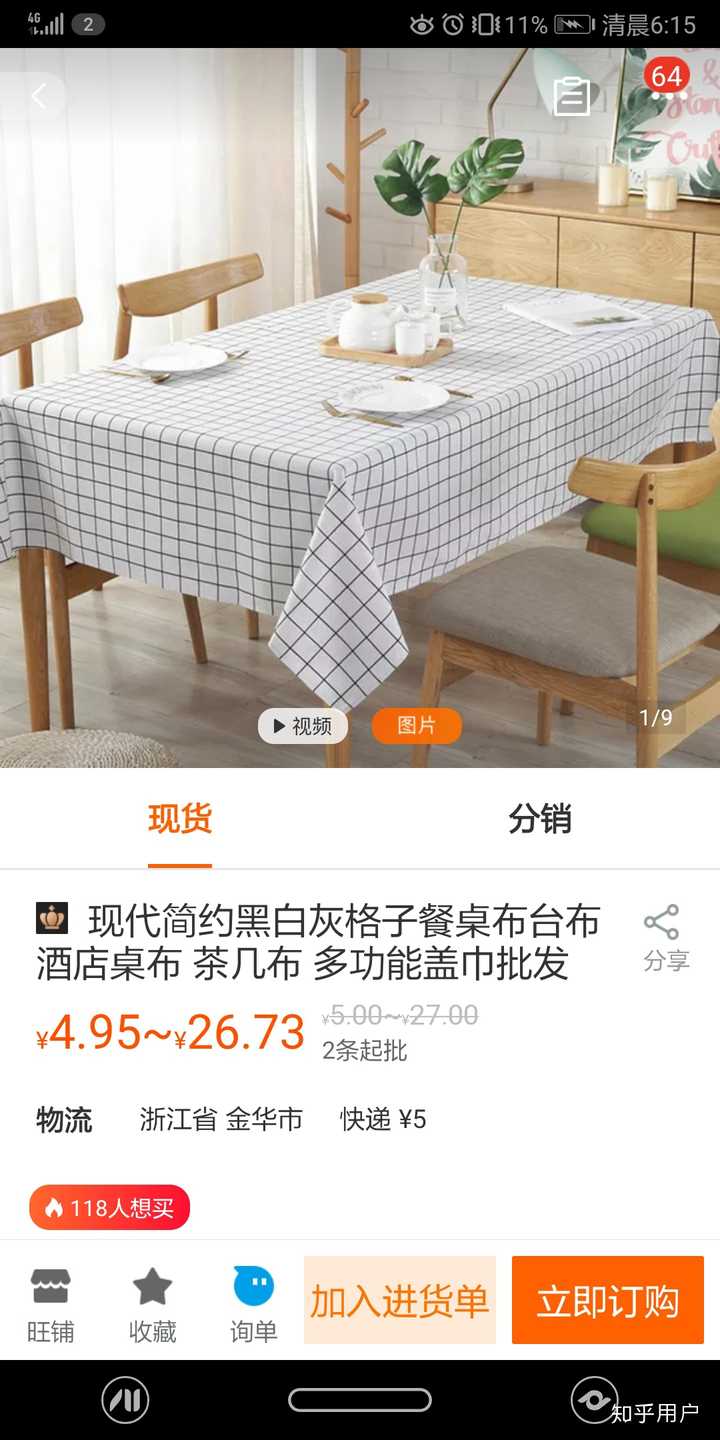Tap 加入进货单 to add to cart
The image size is (720, 1440).
click(x=400, y=1300)
